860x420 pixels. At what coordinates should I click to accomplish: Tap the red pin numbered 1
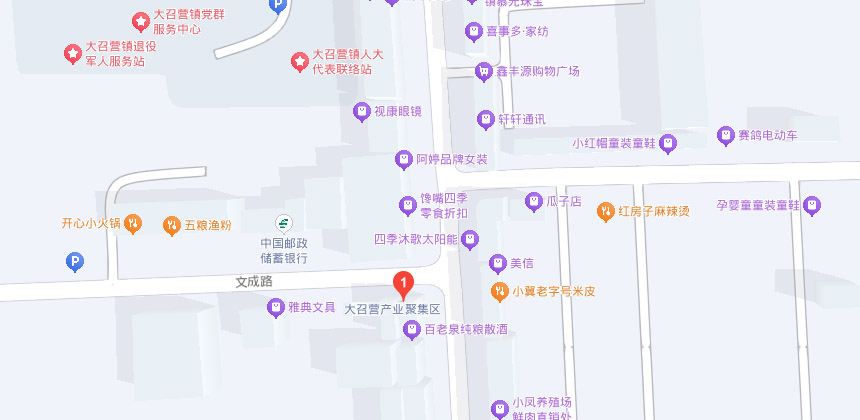403,286
